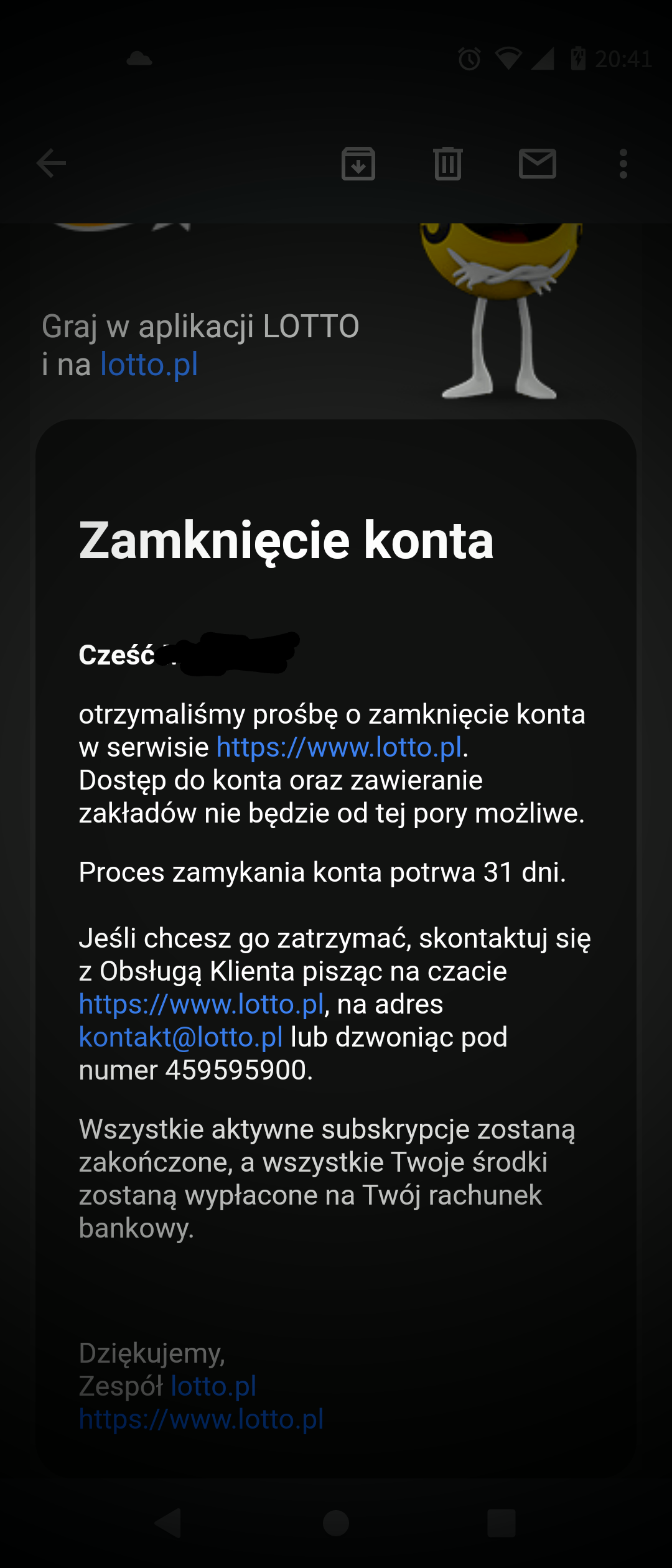
Task: Go back to the inbox
Action: pos(51,164)
